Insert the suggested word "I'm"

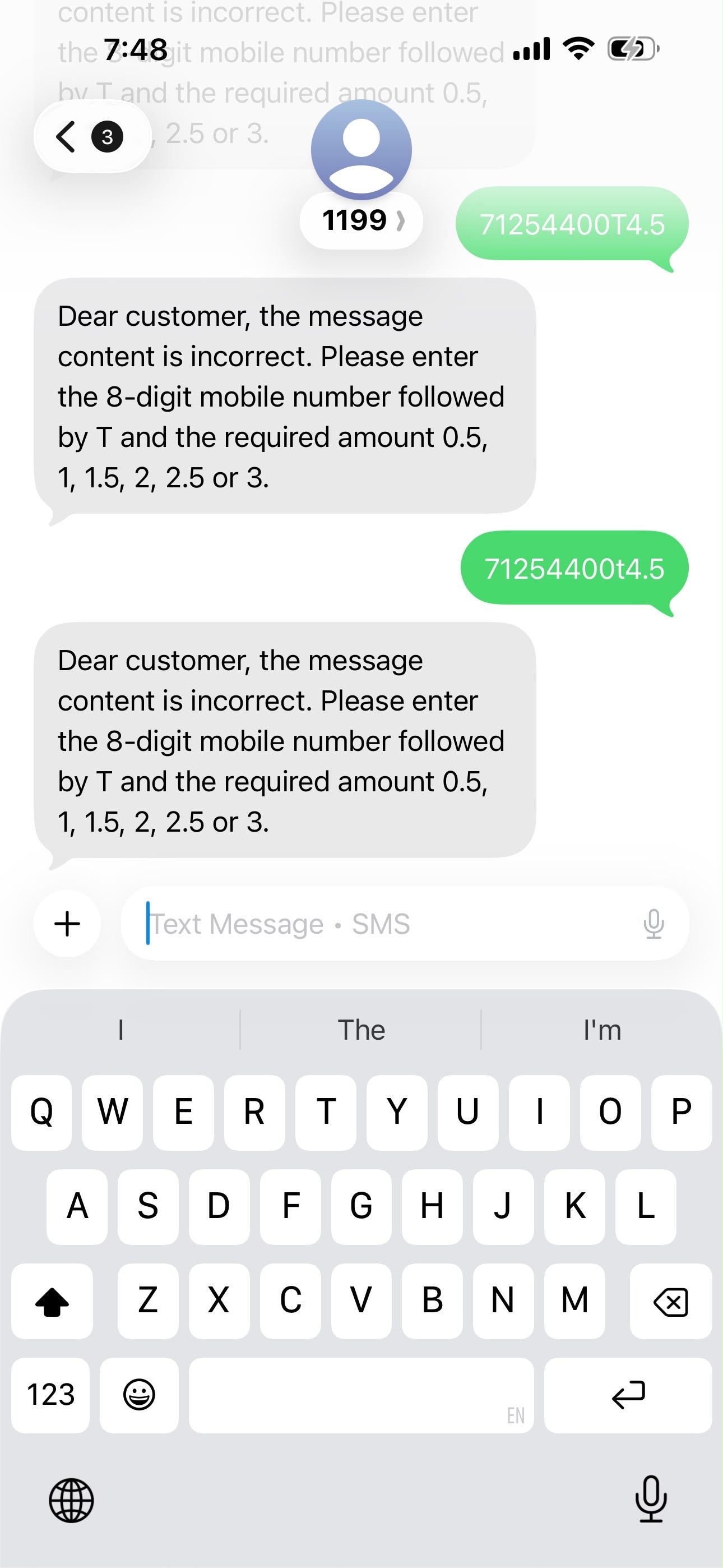(602, 1030)
